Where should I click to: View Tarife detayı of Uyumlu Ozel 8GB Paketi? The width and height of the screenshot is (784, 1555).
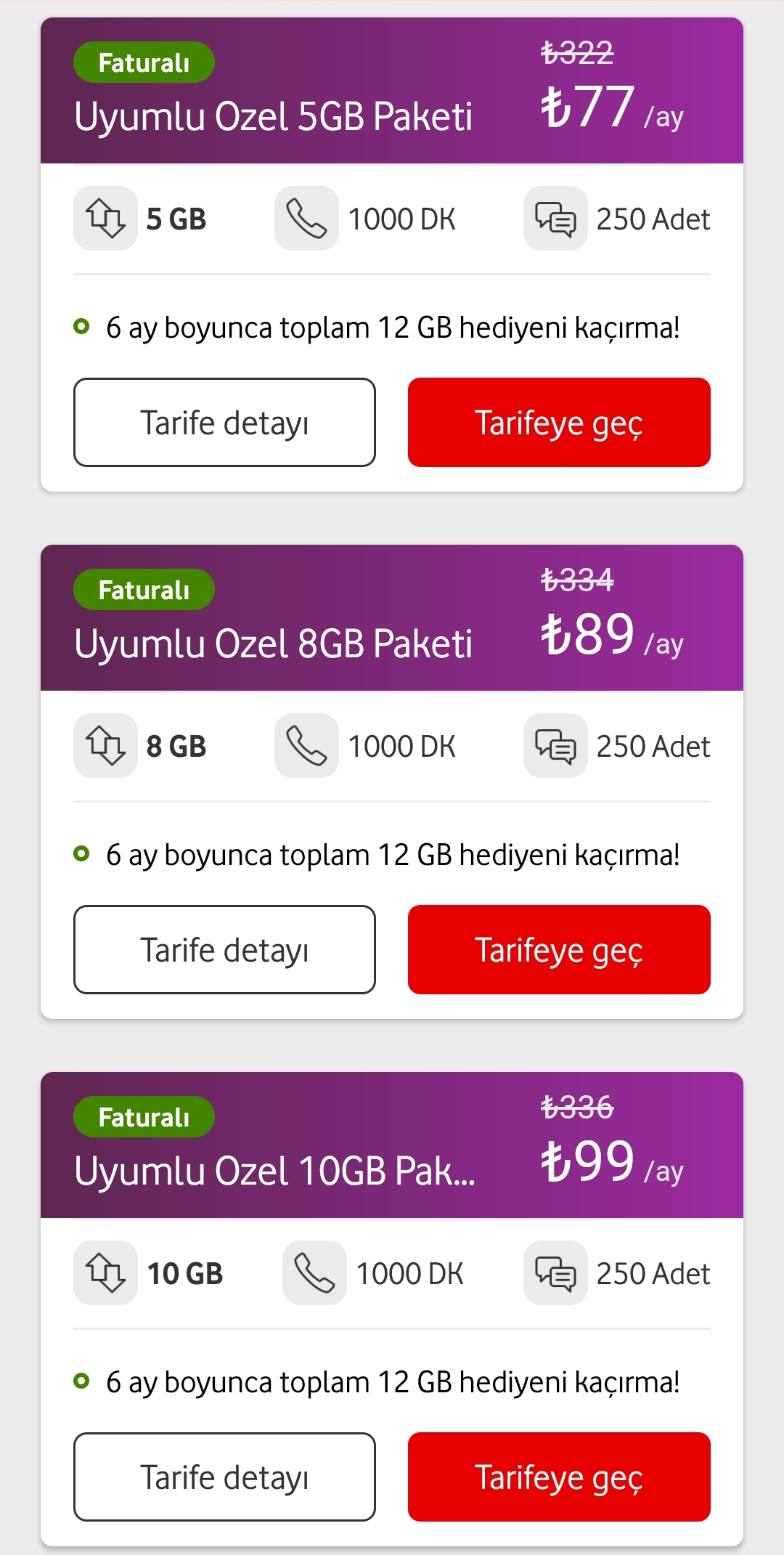click(224, 949)
